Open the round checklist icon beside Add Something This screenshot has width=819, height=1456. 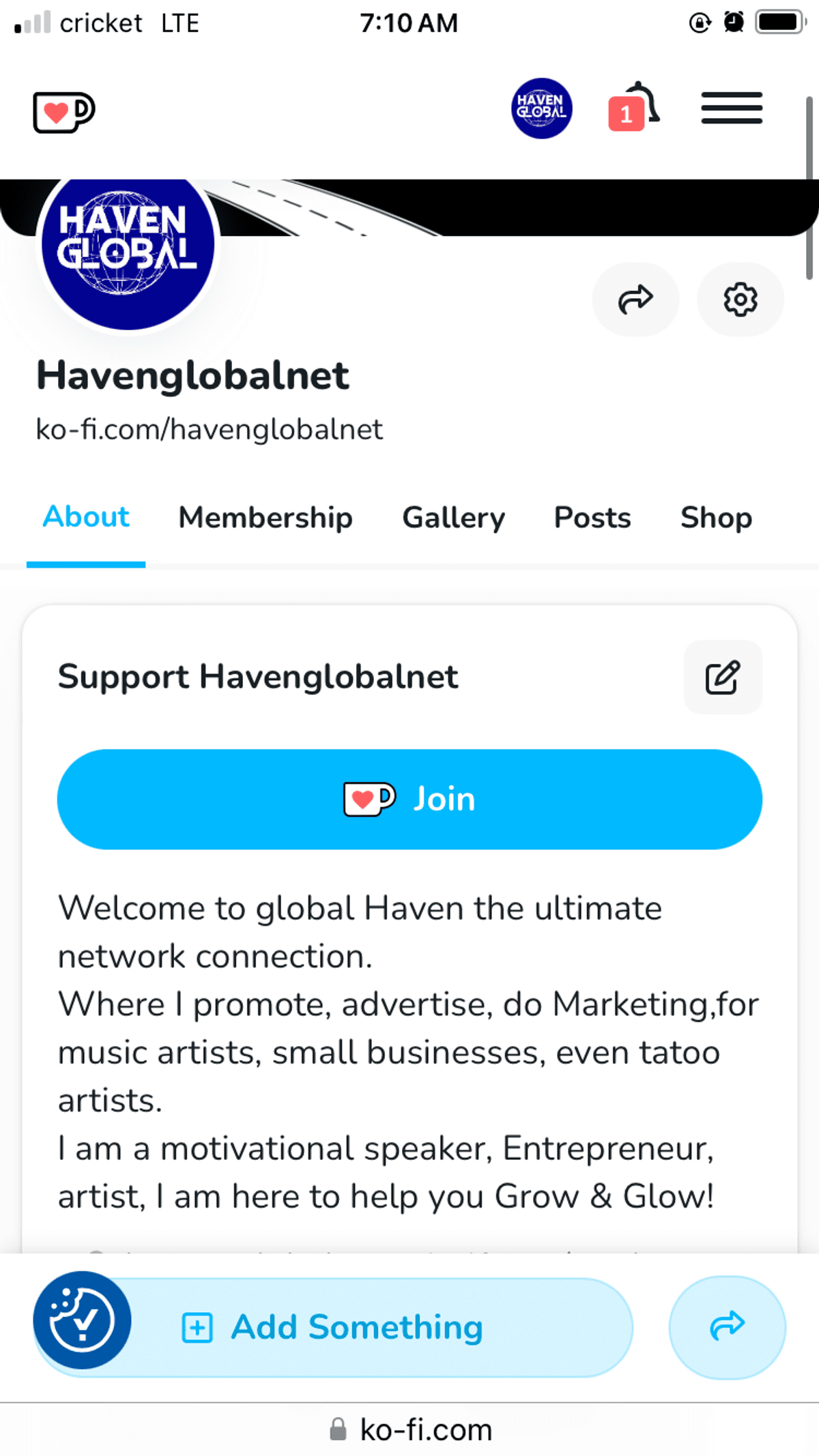[x=82, y=1320]
